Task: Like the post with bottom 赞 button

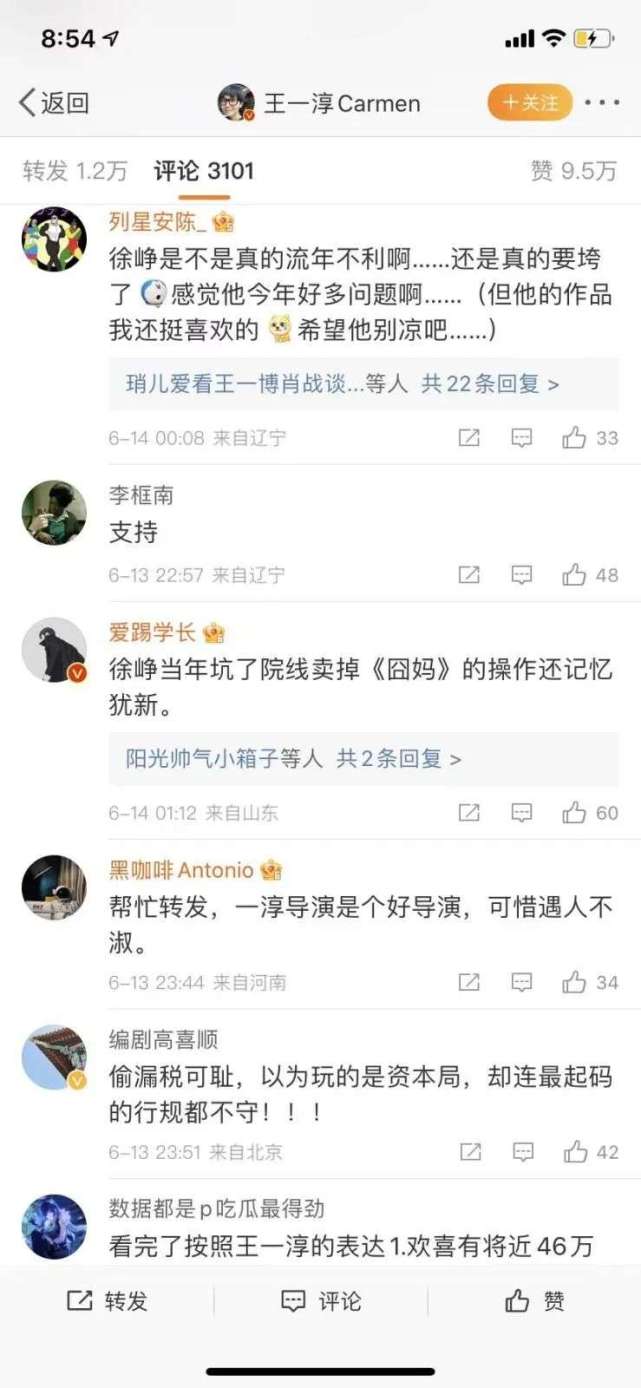Action: (x=535, y=1300)
